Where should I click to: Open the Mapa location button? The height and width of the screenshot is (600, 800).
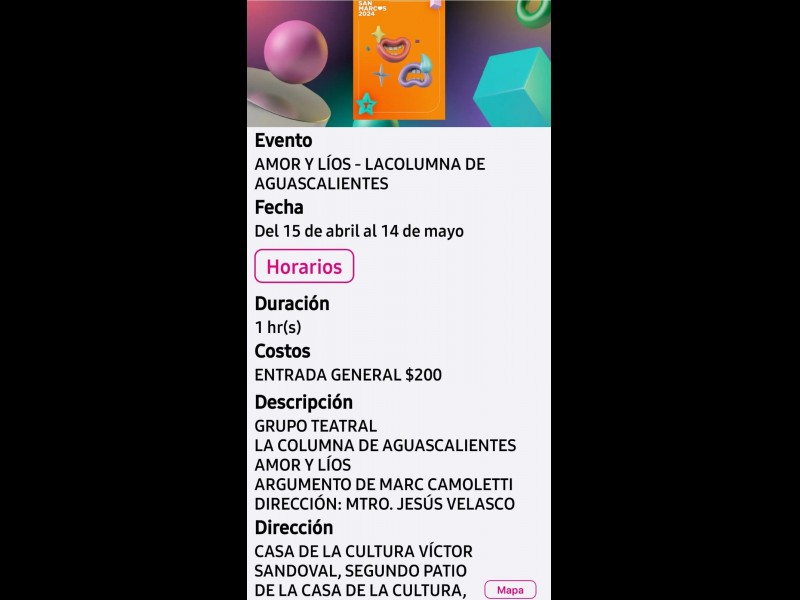tap(510, 590)
